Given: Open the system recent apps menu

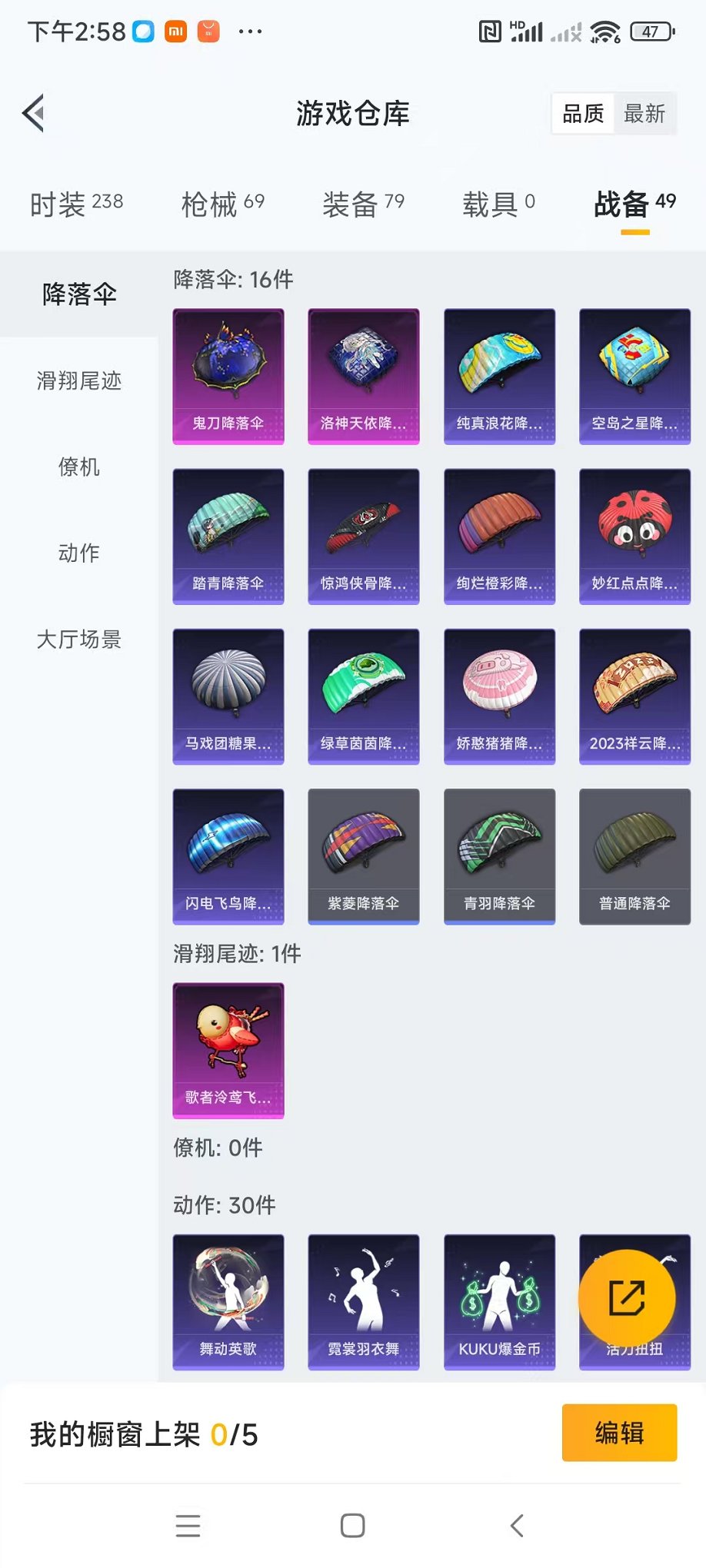Looking at the screenshot, I should [188, 1526].
